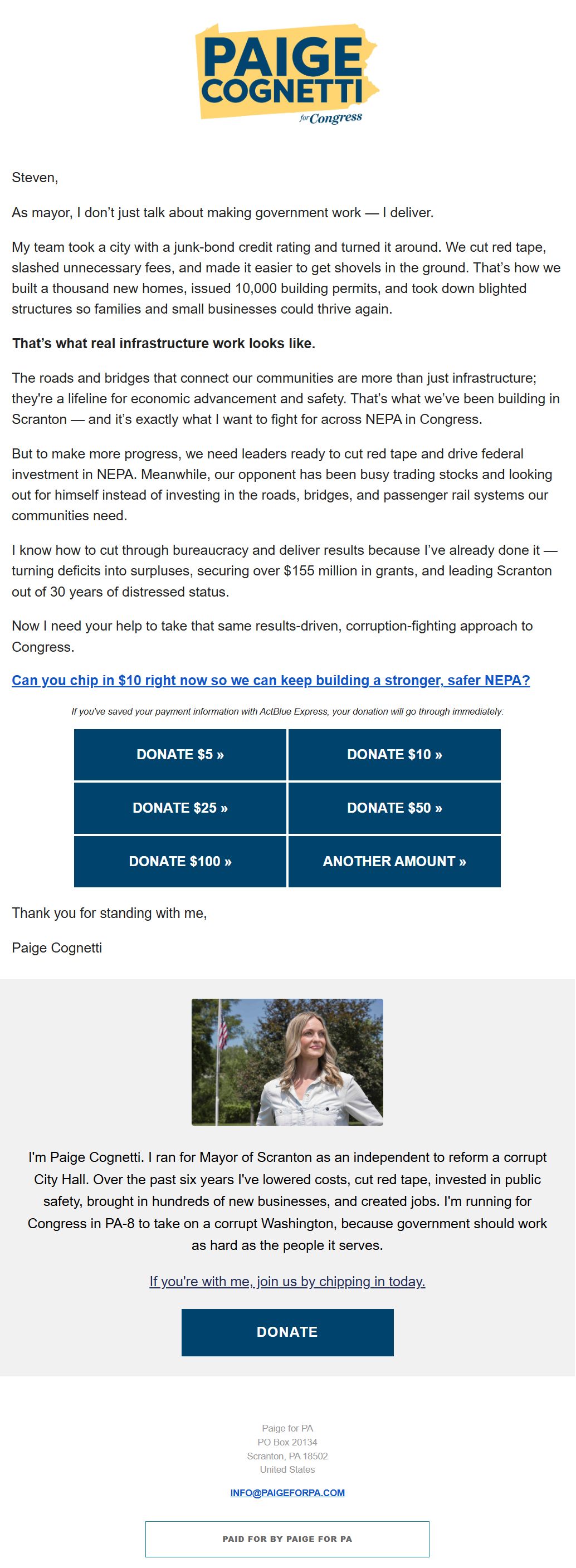Select the Donate $100 button
Viewport: 576px width, 1568px height.
[x=180, y=862]
